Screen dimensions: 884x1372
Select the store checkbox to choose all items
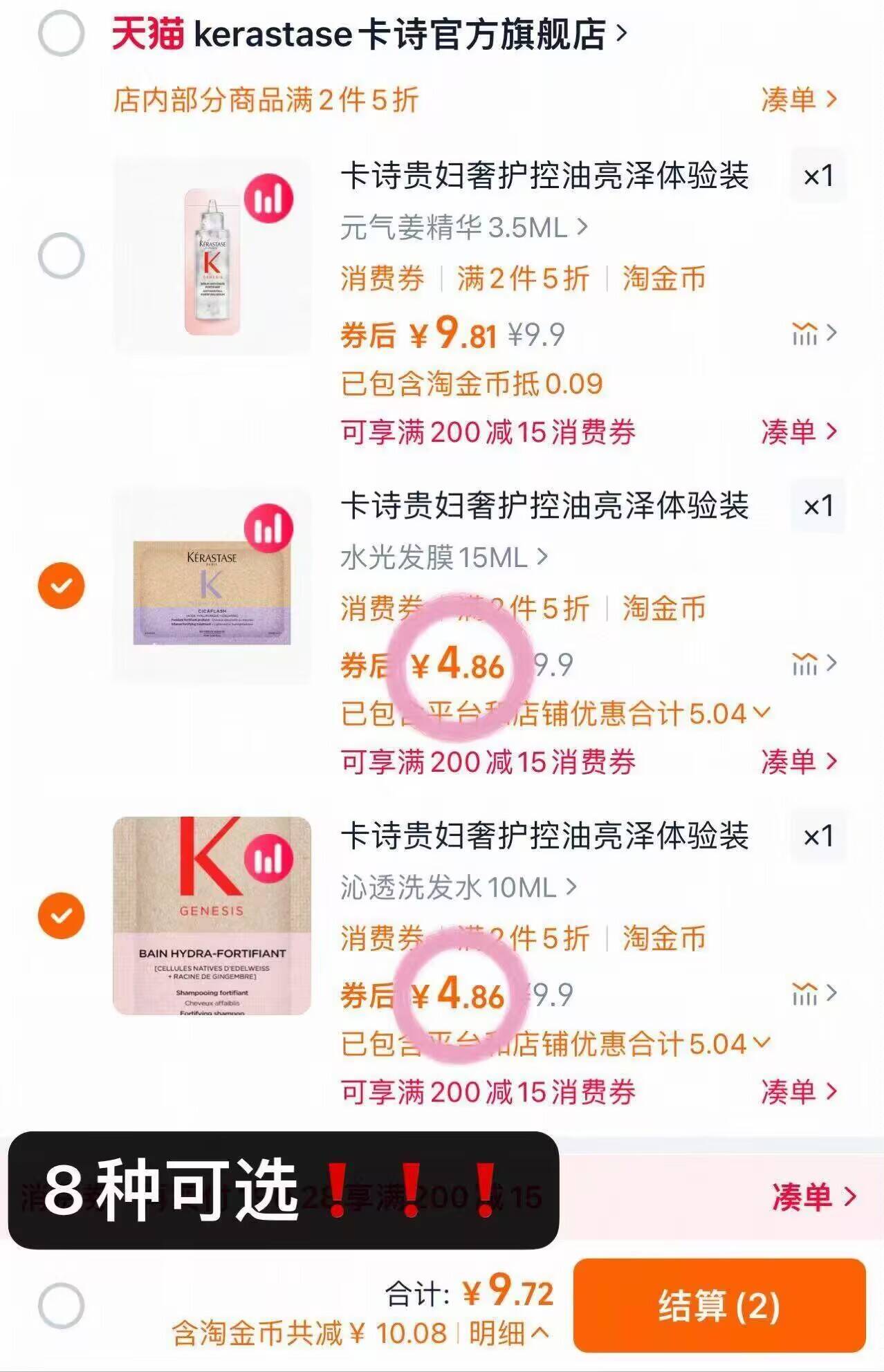point(63,33)
